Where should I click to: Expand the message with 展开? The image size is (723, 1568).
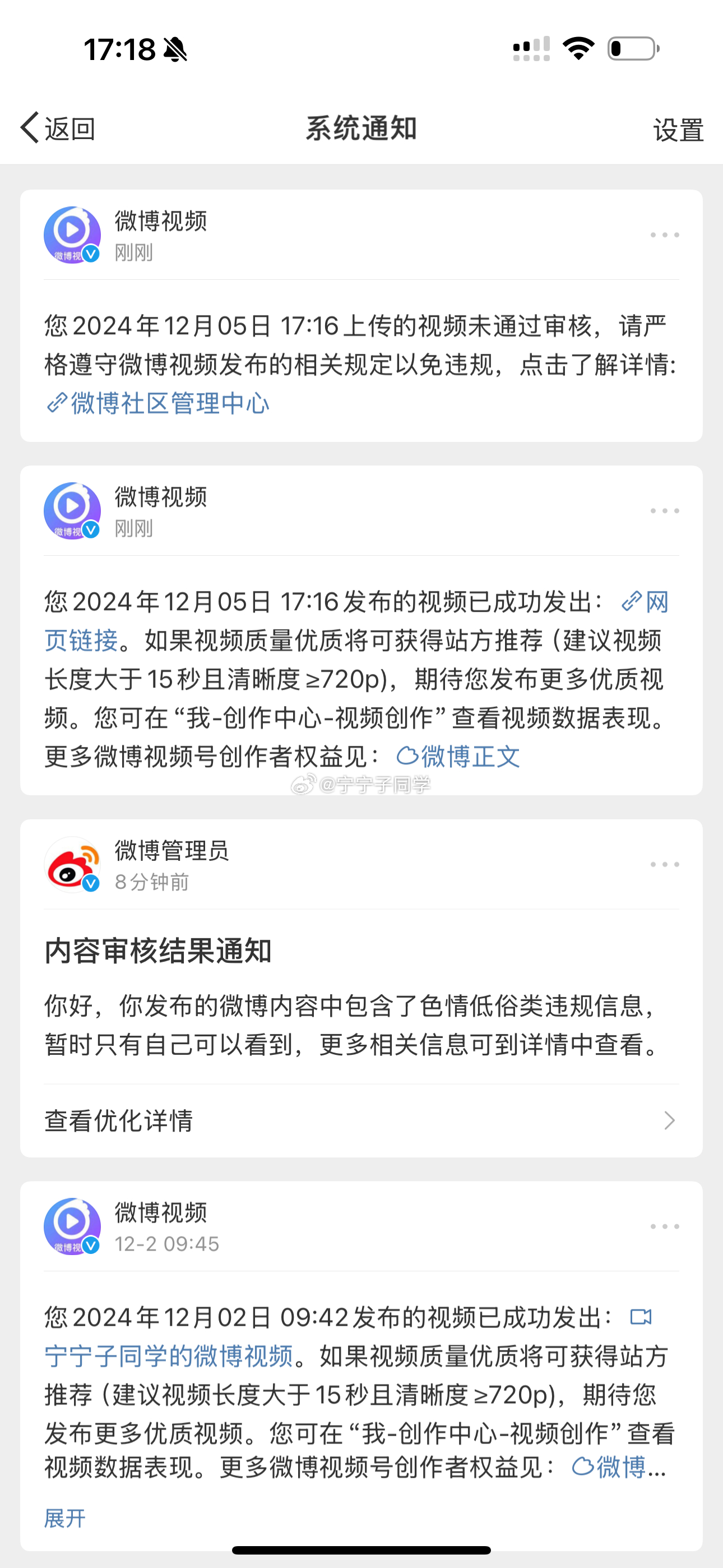tap(65, 1518)
